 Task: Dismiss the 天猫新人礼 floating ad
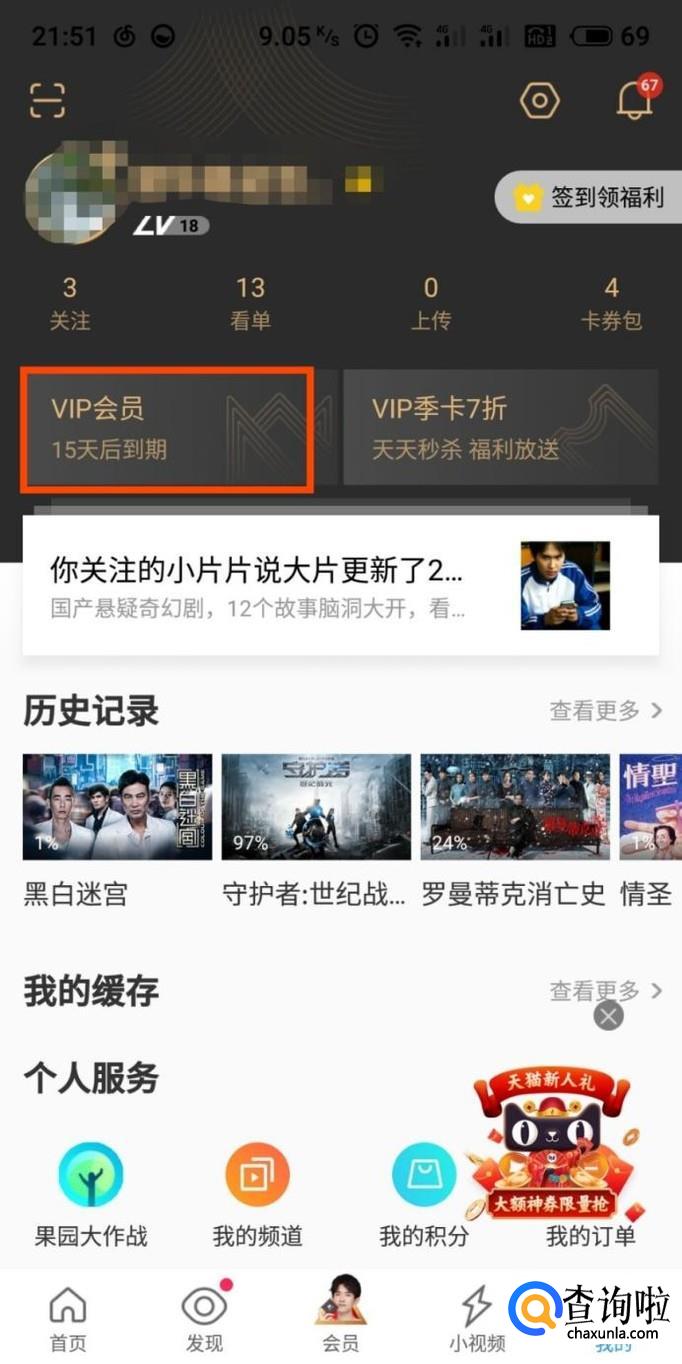(x=608, y=1016)
